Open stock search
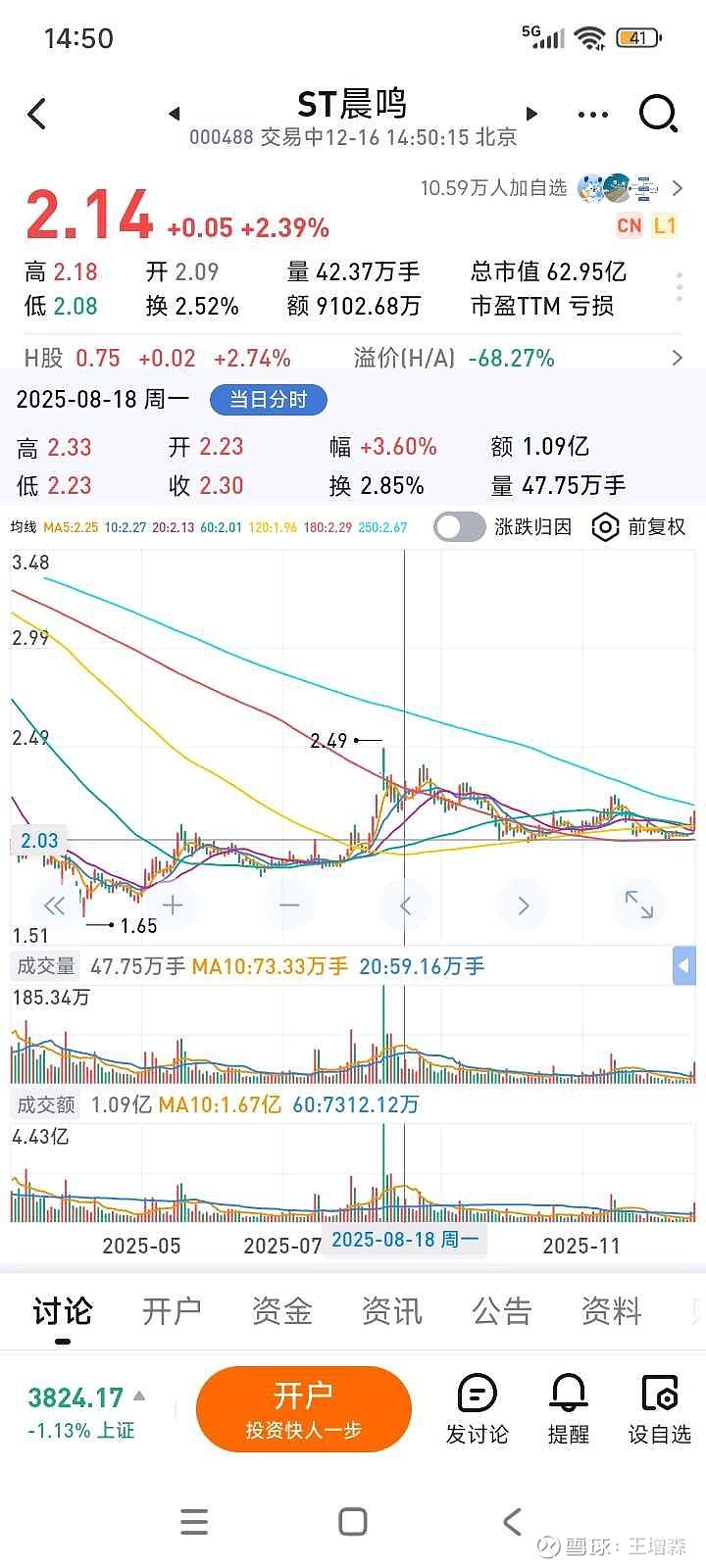This screenshot has height=1568, width=706. (658, 114)
